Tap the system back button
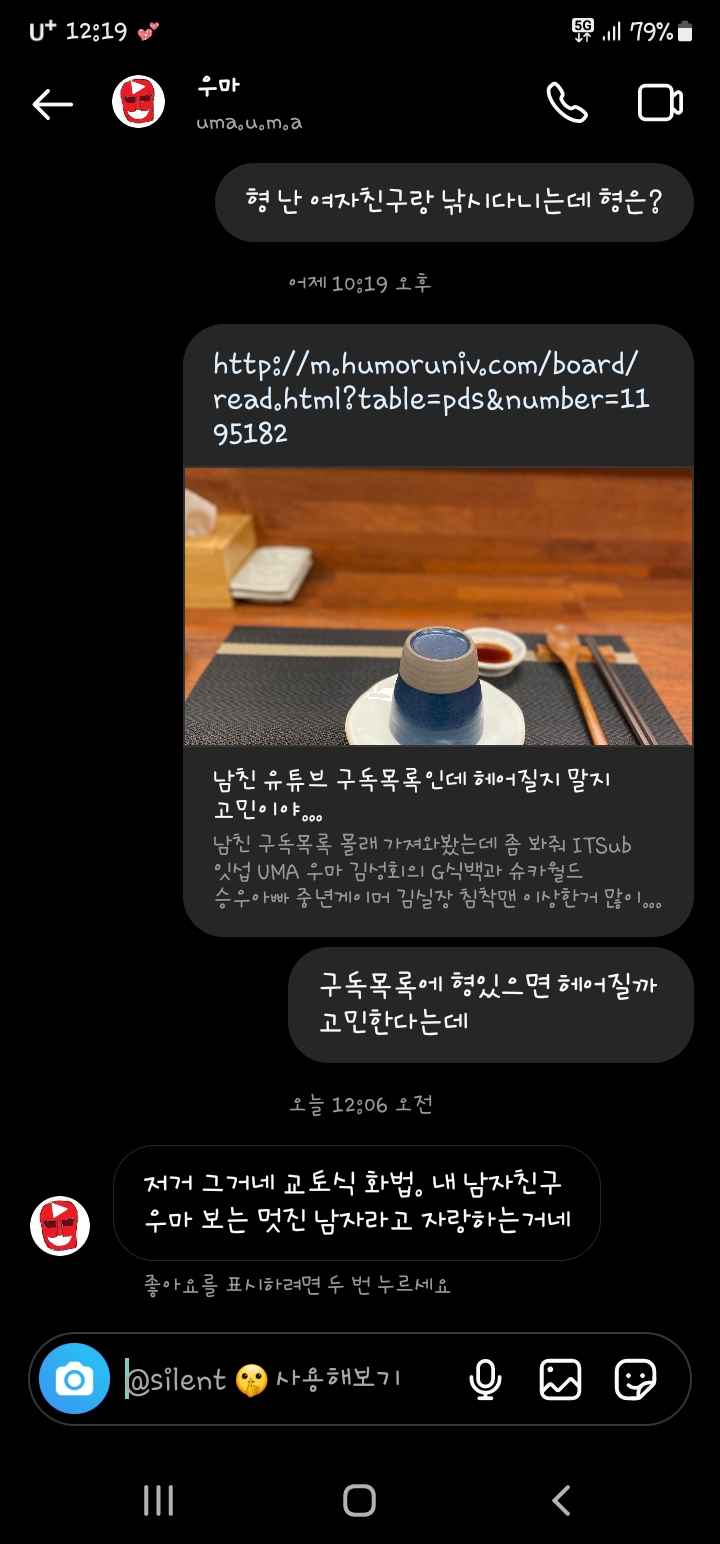The image size is (720, 1544). (x=561, y=1500)
